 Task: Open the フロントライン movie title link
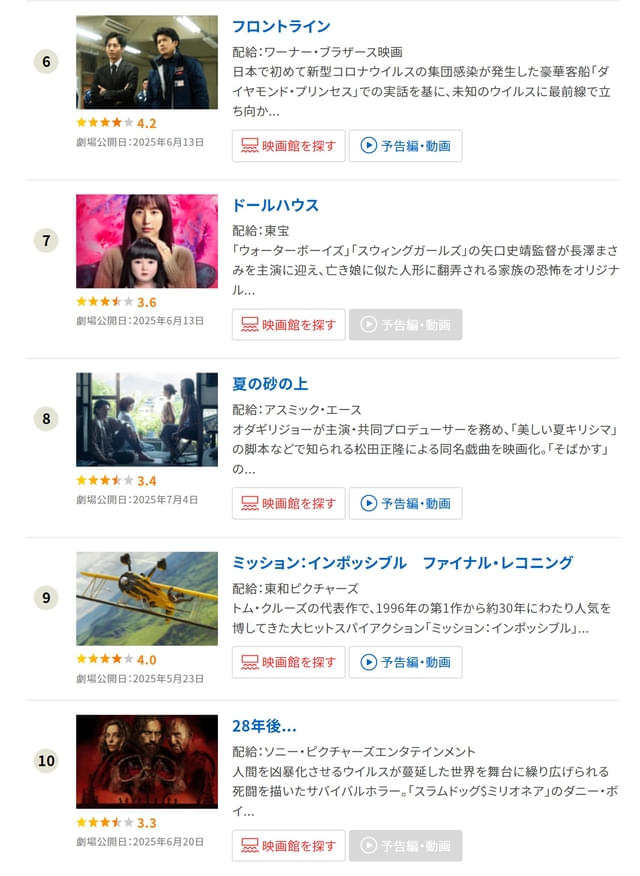(x=281, y=26)
